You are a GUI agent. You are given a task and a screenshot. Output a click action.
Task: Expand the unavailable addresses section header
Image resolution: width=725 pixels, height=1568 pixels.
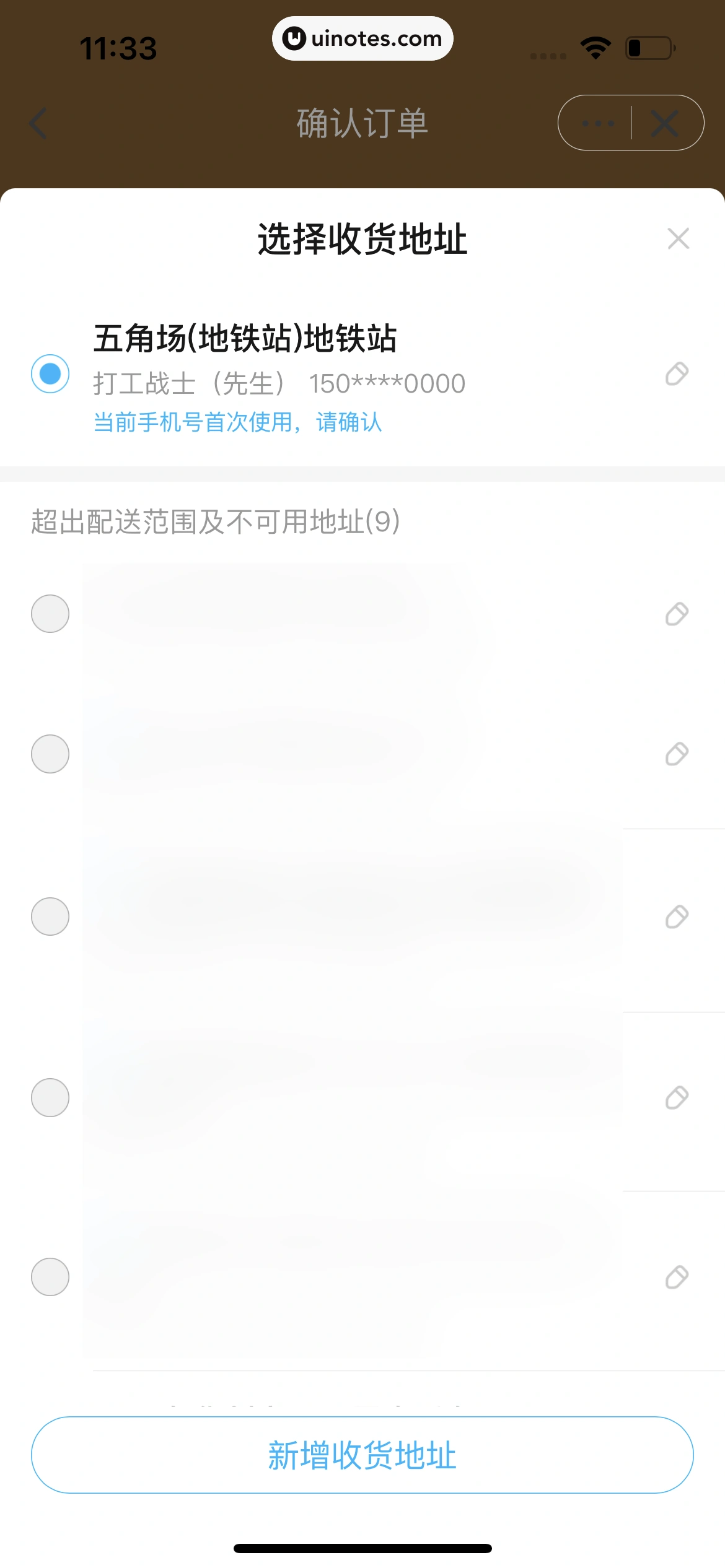click(x=215, y=522)
